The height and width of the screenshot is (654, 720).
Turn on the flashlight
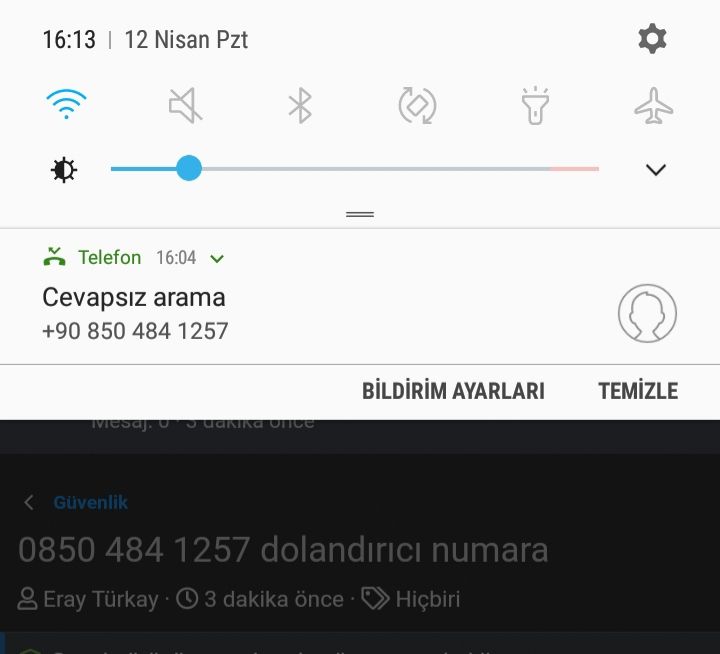tap(535, 104)
